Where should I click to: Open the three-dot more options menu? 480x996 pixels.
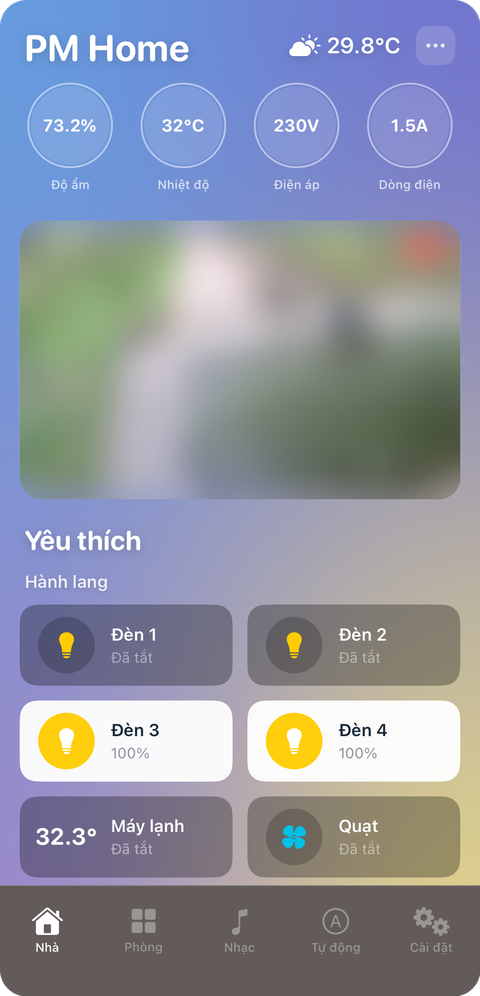(x=436, y=46)
